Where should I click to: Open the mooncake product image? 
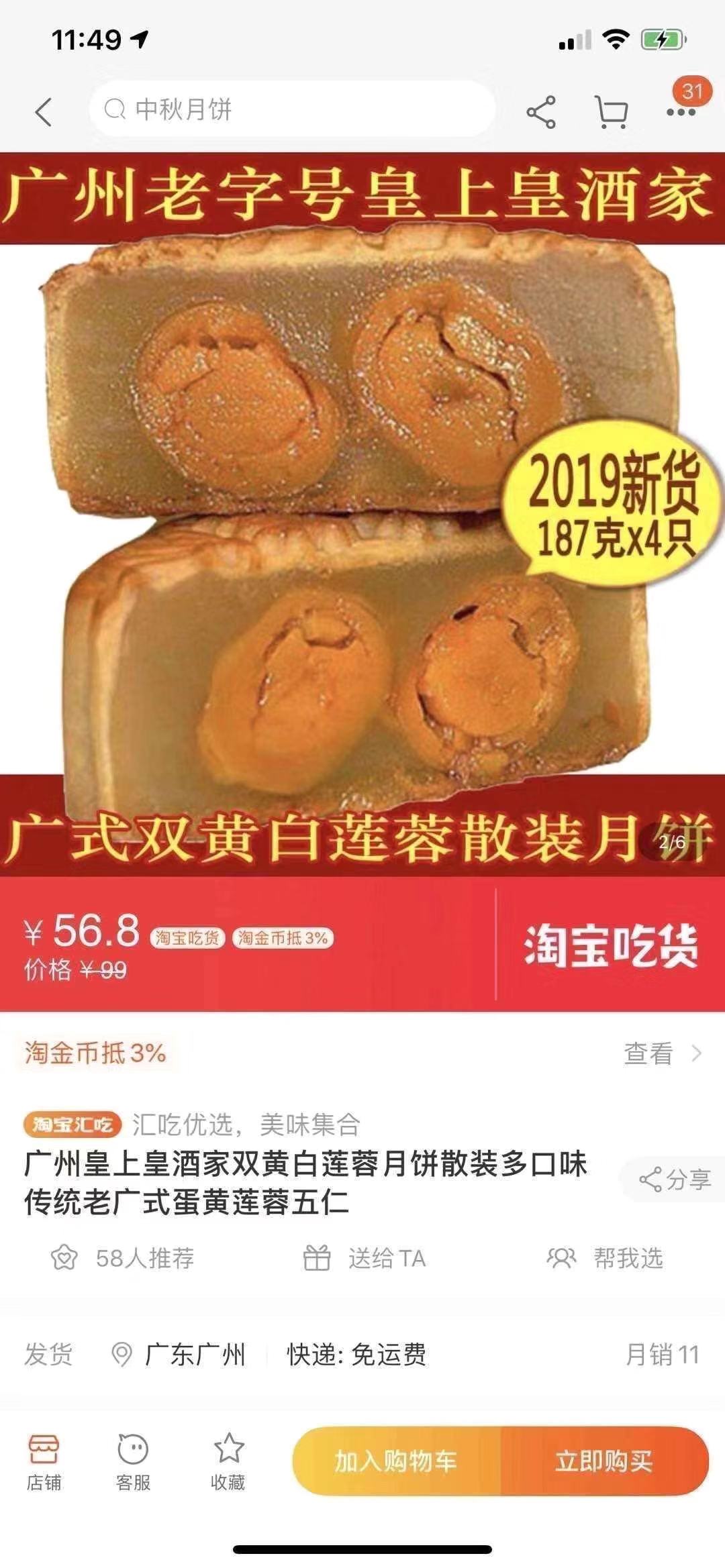tap(362, 513)
